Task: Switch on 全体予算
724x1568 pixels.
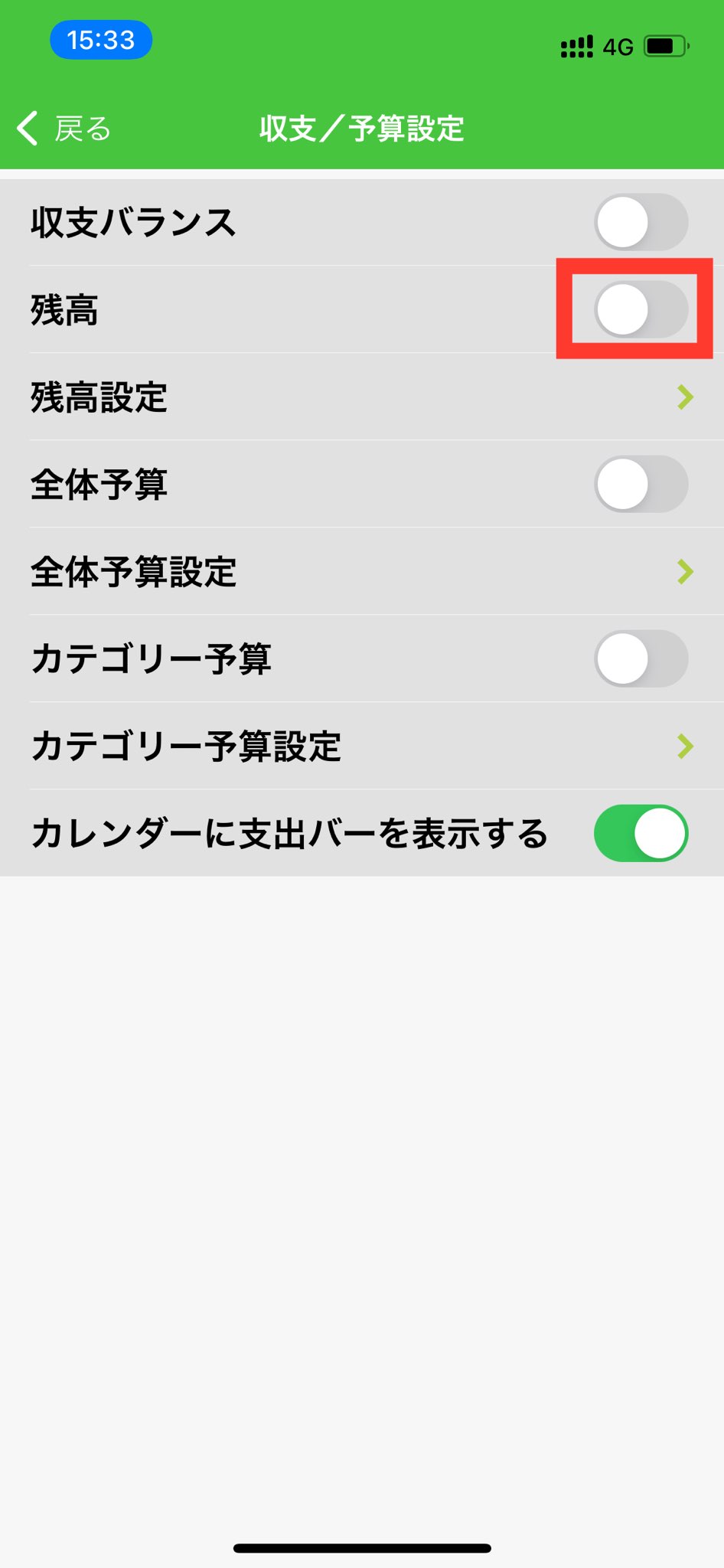Action: point(641,485)
